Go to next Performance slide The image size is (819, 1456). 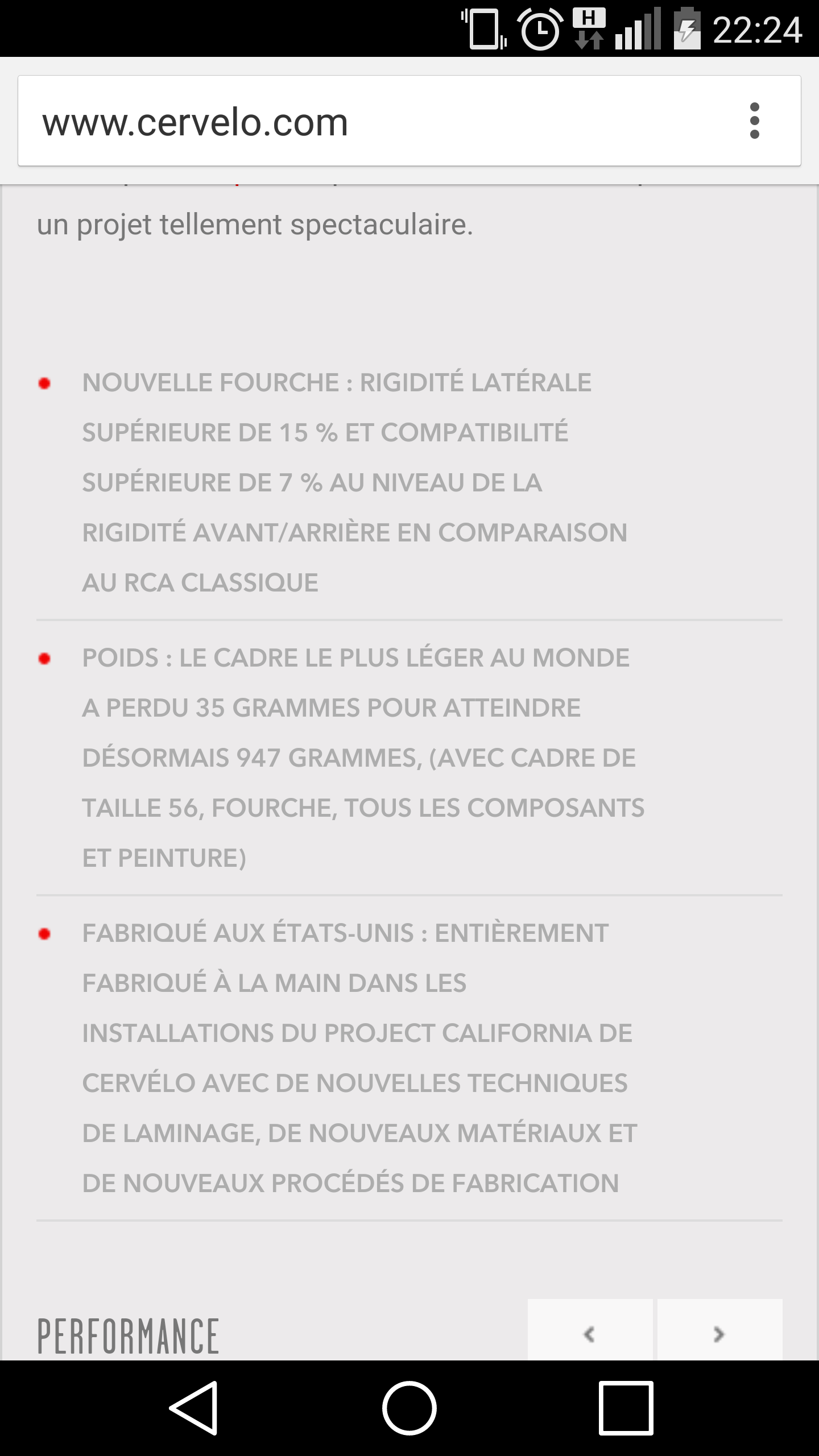(x=719, y=1333)
